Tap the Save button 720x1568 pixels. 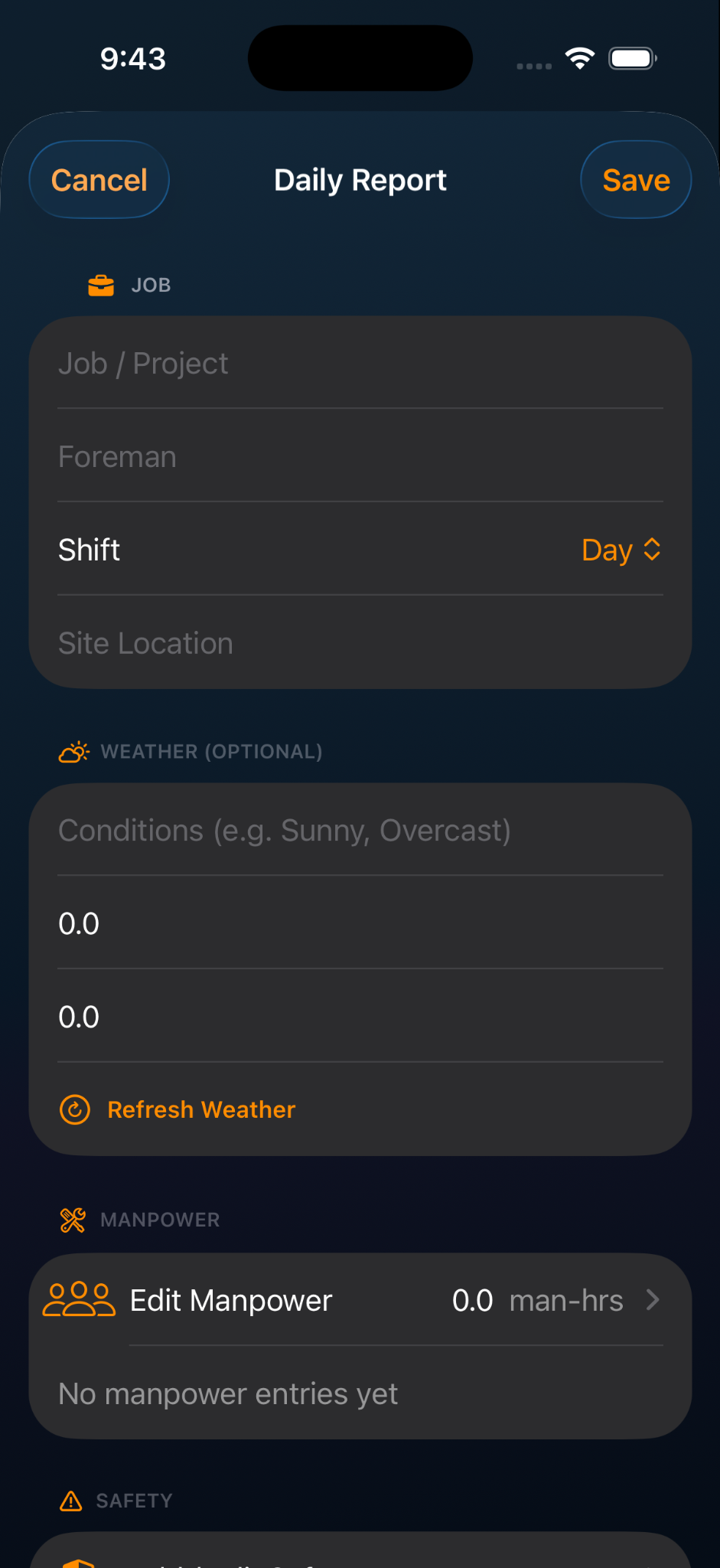click(636, 179)
